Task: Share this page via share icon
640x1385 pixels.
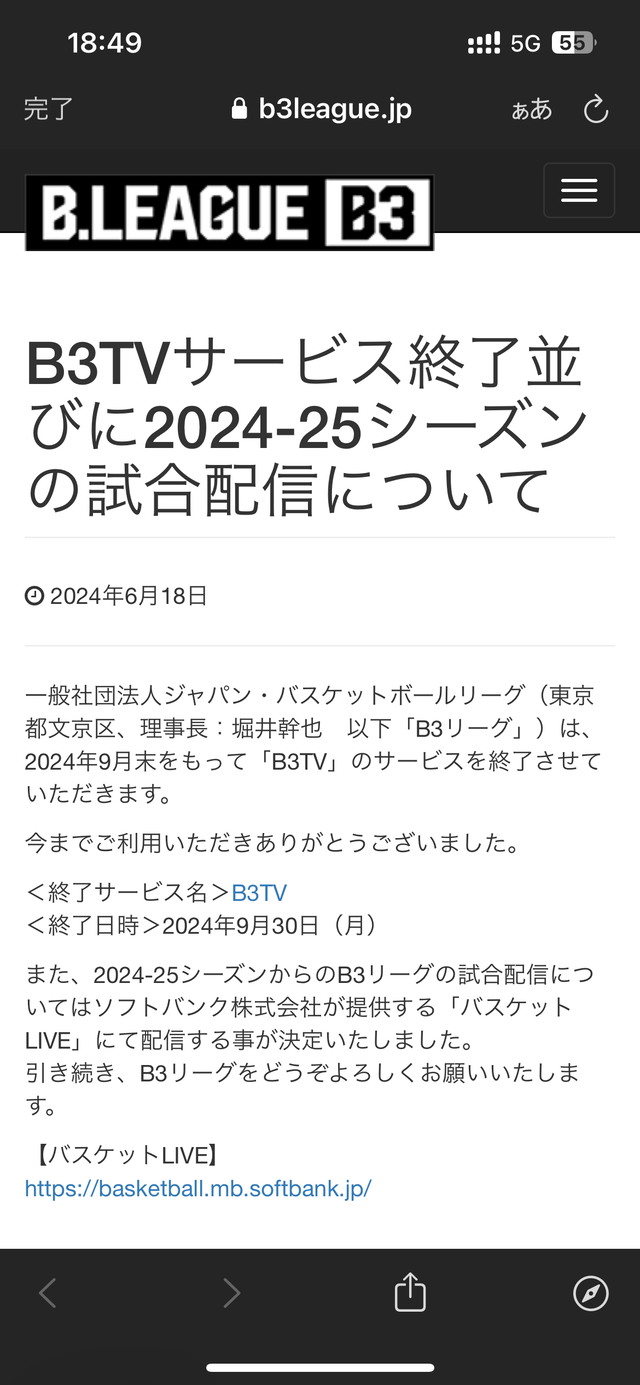Action: pyautogui.click(x=410, y=1293)
